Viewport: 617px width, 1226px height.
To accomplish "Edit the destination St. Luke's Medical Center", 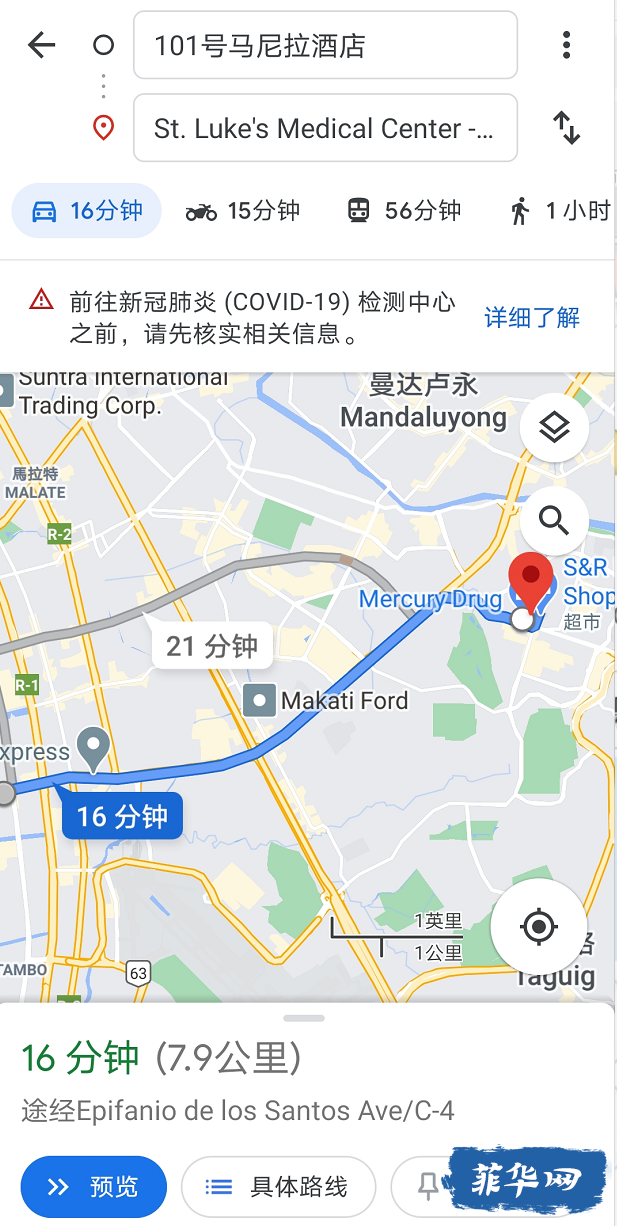I will 325,128.
